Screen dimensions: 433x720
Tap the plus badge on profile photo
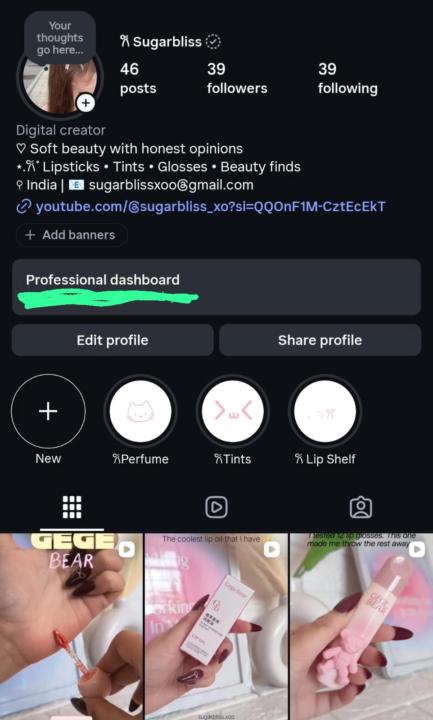pos(86,102)
